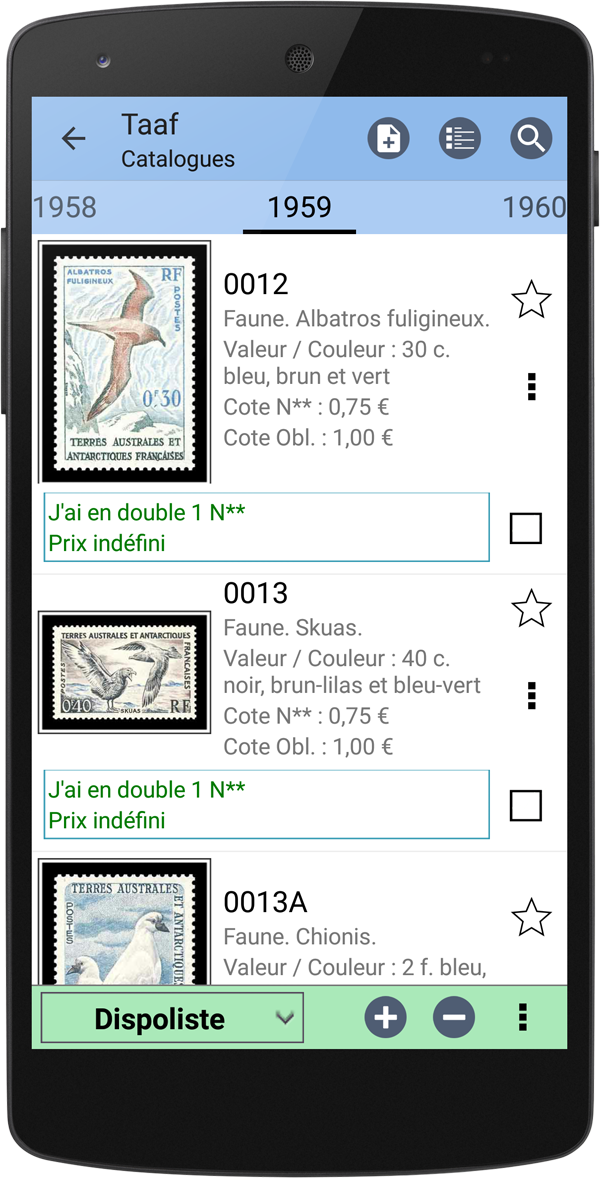
Task: Star stamp 0013A as favorite
Action: [x=531, y=917]
